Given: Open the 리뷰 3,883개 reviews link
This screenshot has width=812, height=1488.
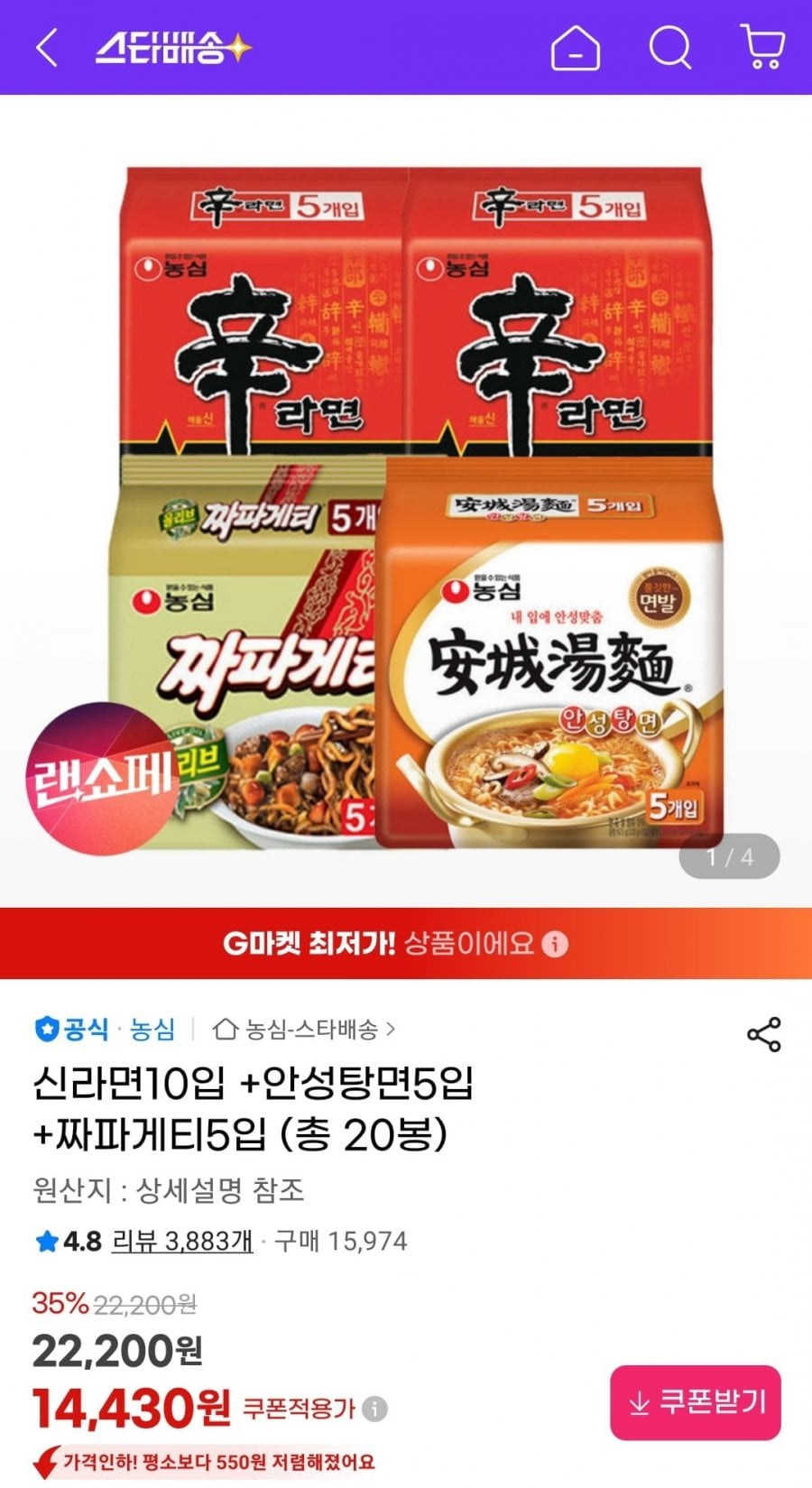Looking at the screenshot, I should tap(182, 1241).
